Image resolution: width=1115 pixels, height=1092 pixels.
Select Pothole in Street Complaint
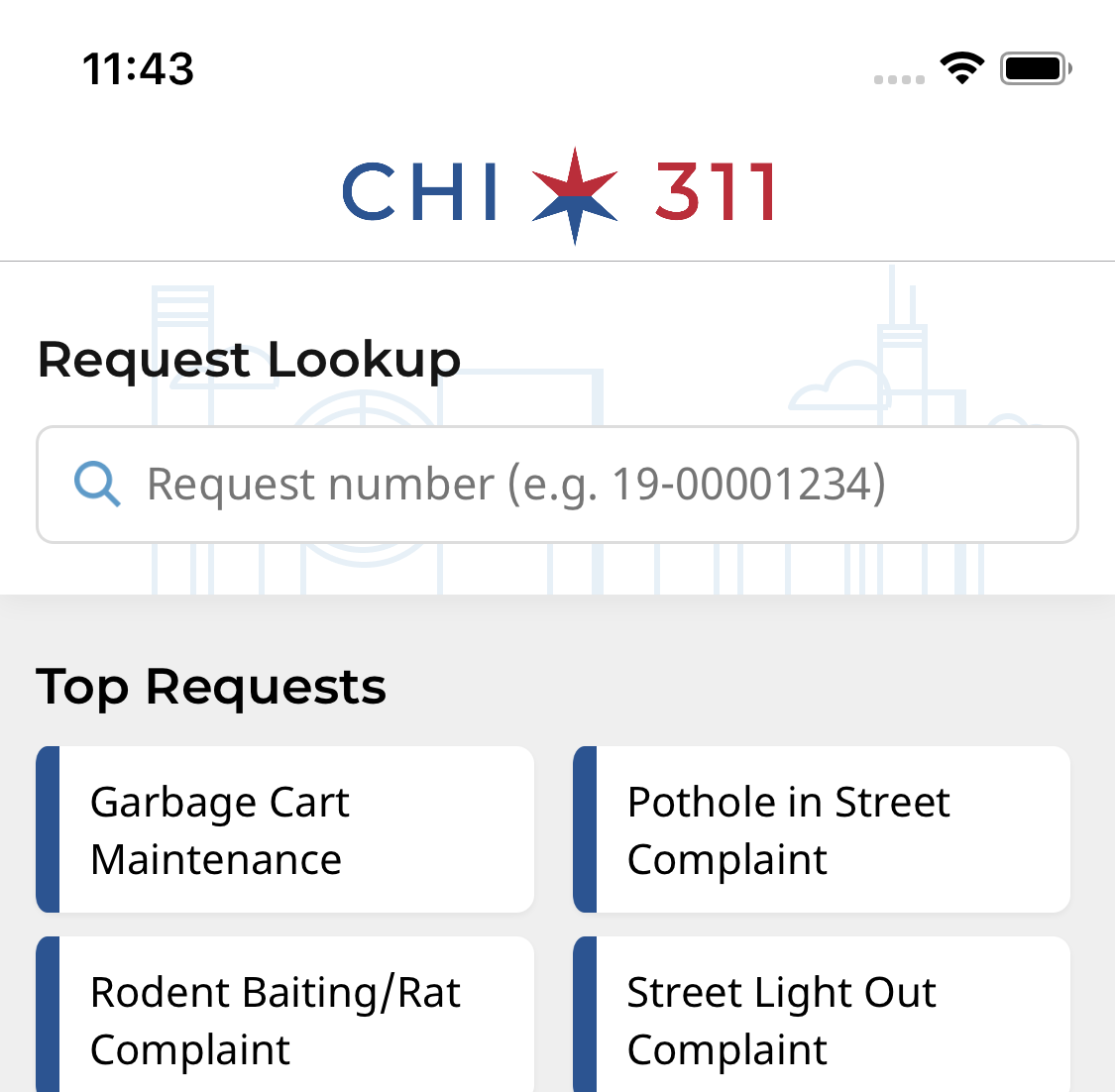pyautogui.click(x=823, y=829)
